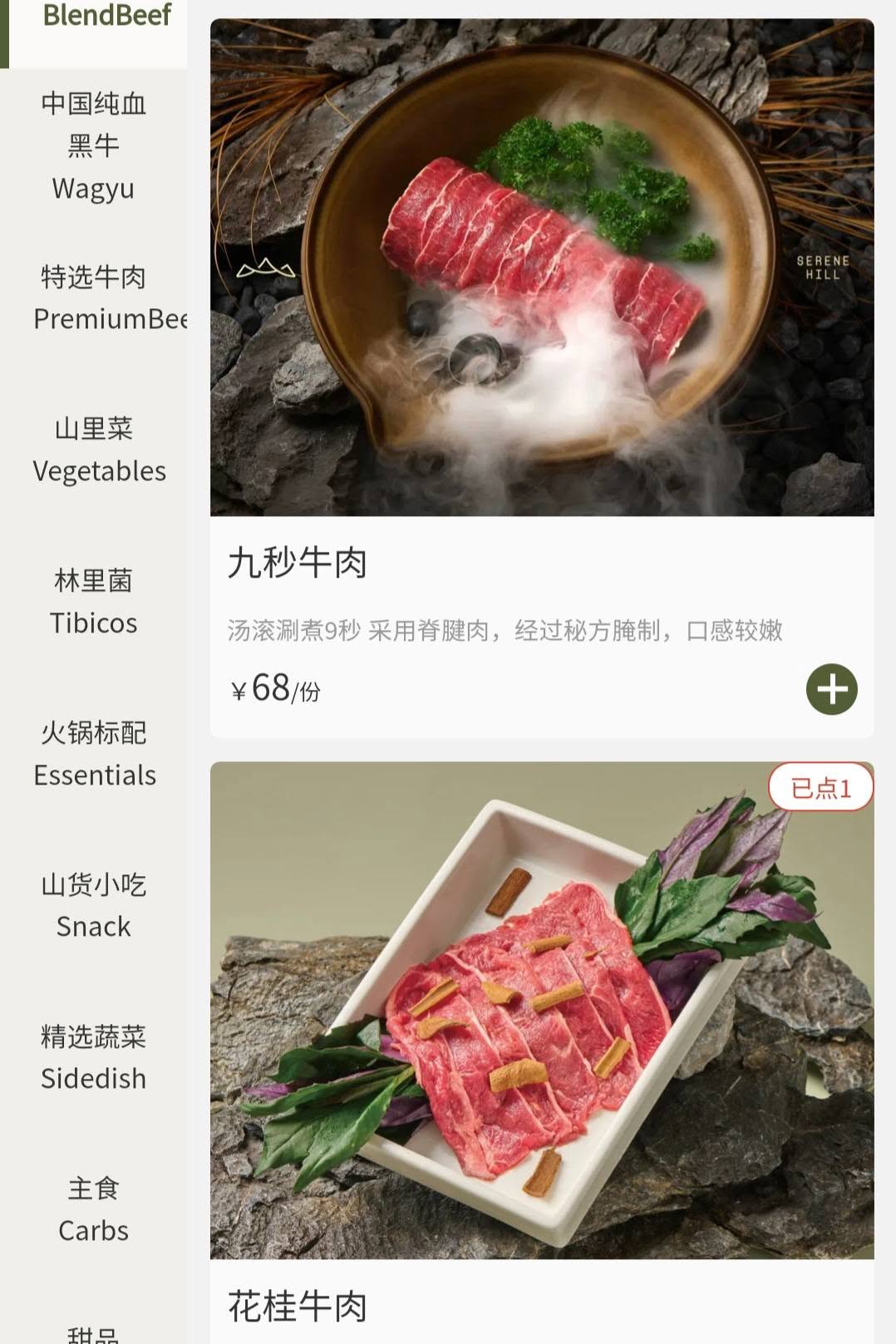The width and height of the screenshot is (896, 1344).
Task: Jump to the Essentials category
Action: pos(94,754)
